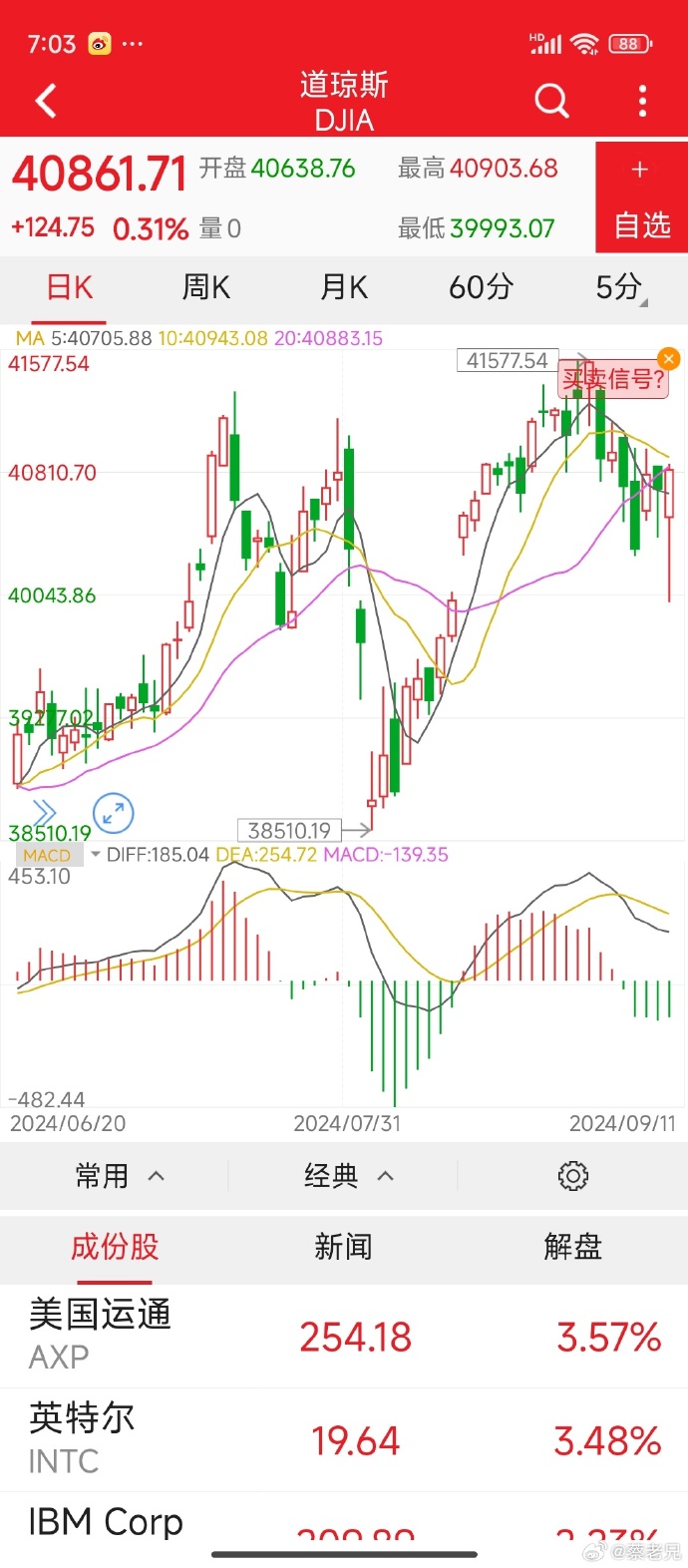Open the three-dot overflow menu
688x1568 pixels.
click(642, 101)
